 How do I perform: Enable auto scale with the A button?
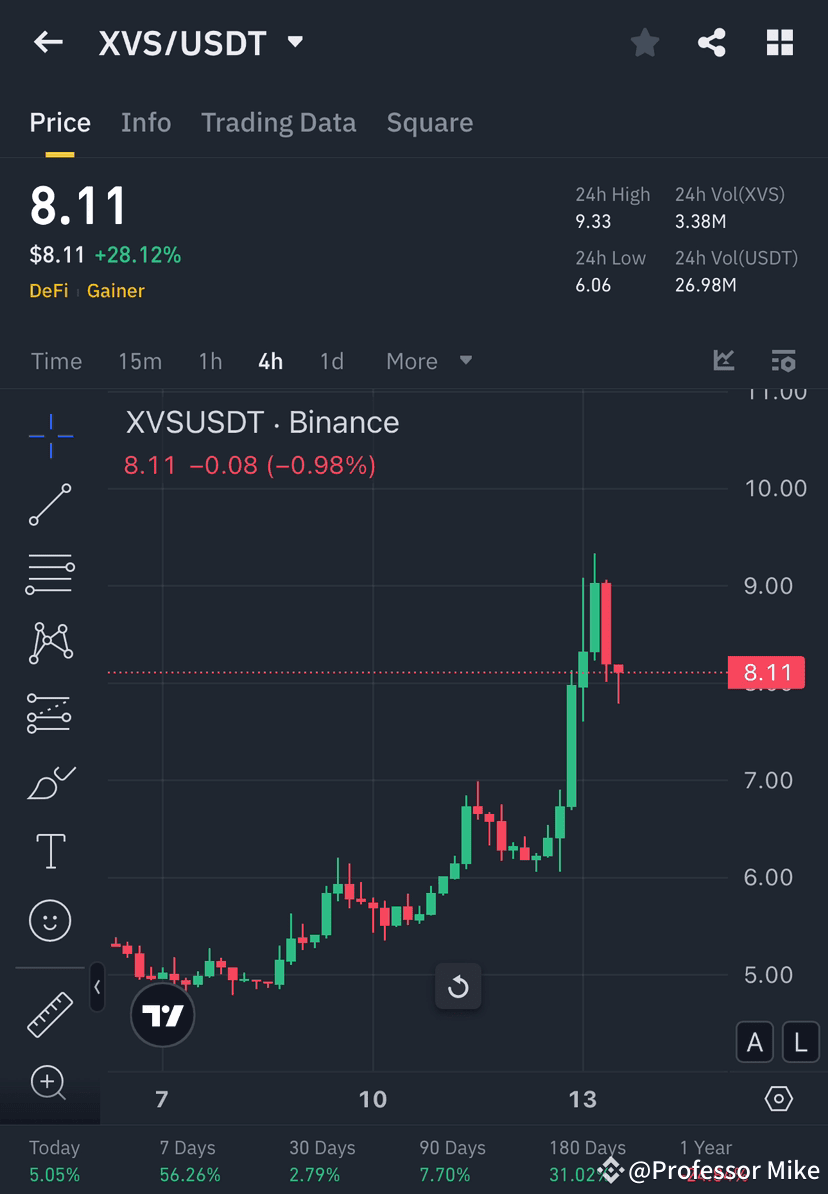point(755,1042)
